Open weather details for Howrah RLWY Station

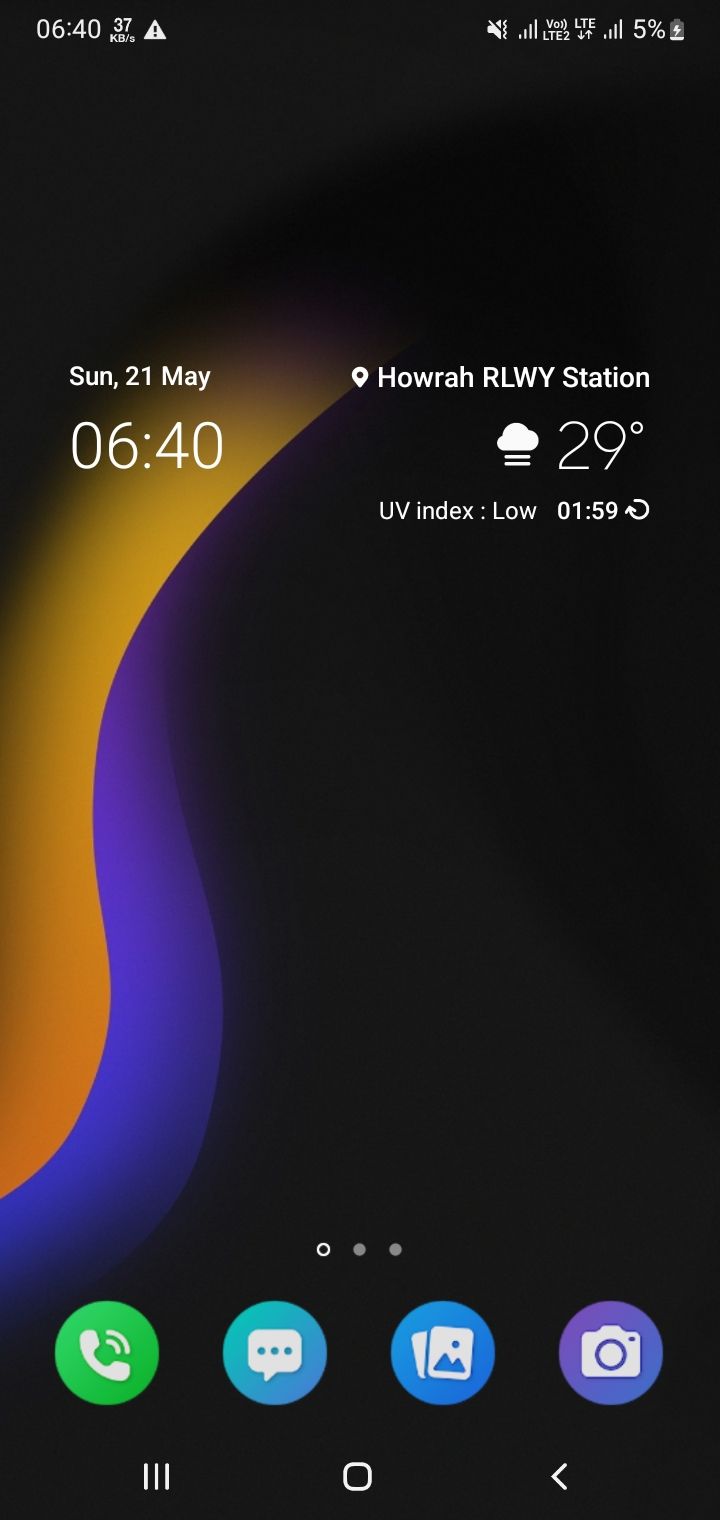pos(513,378)
